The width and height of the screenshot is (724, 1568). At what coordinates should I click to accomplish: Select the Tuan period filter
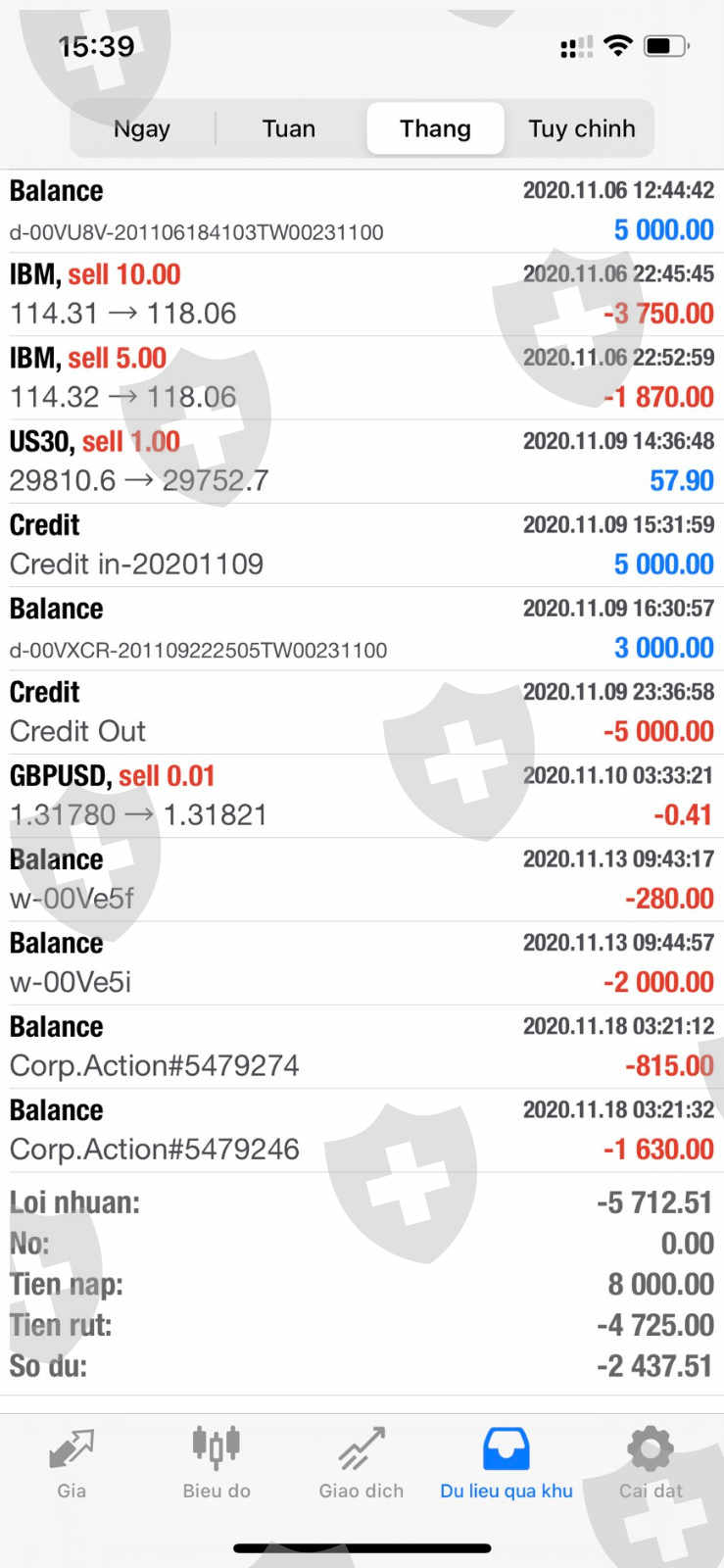pyautogui.click(x=289, y=128)
